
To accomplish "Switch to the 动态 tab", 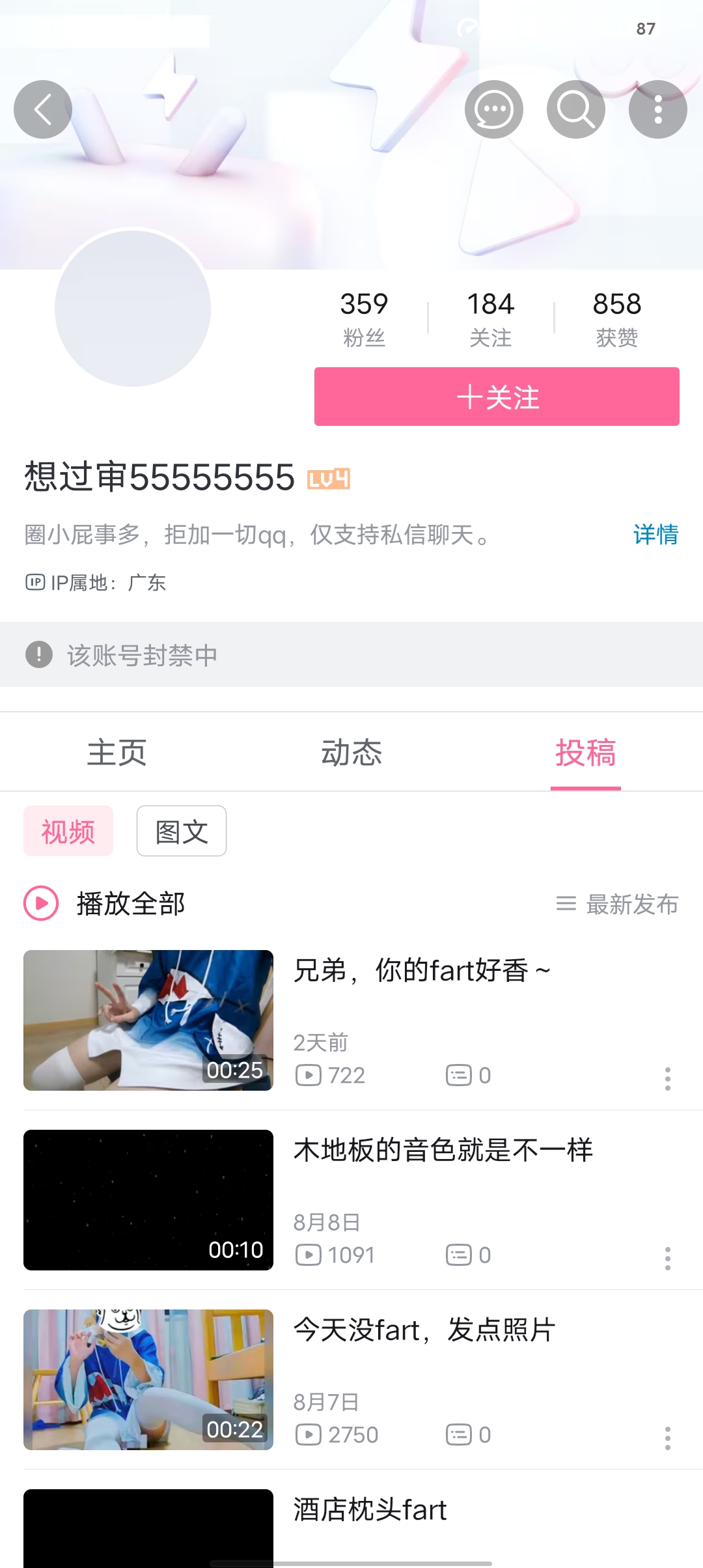I will (x=351, y=752).
